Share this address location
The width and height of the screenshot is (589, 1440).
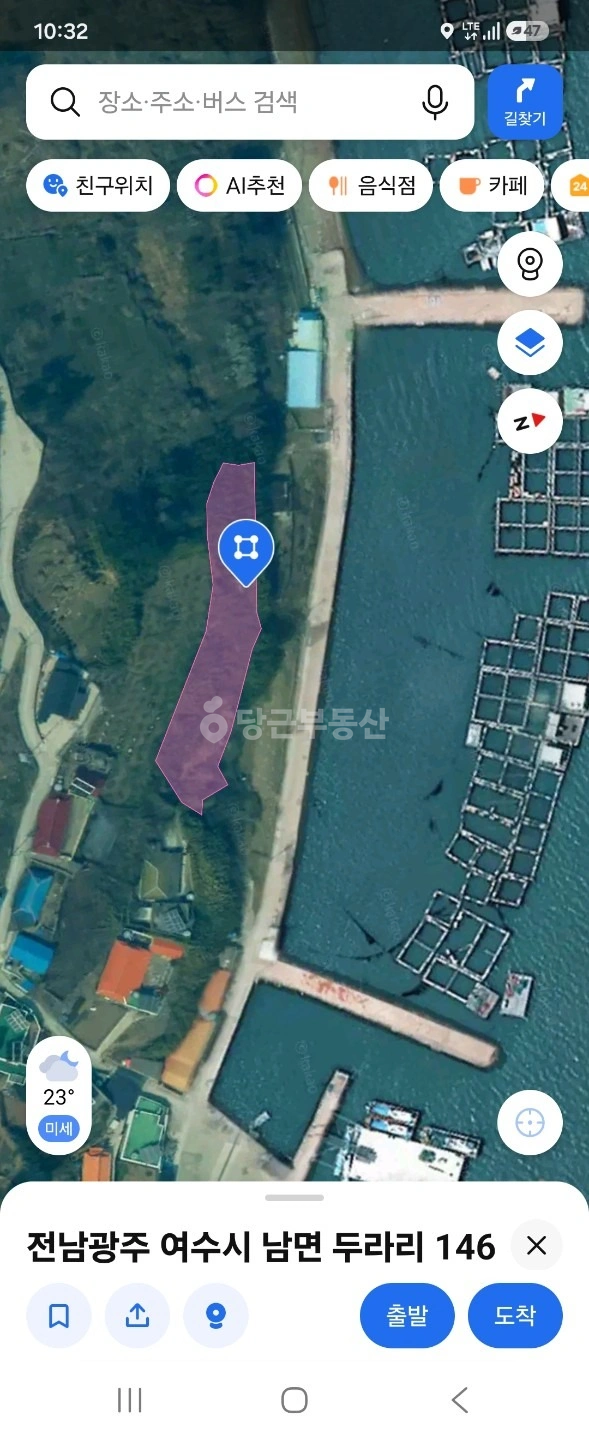click(137, 1316)
